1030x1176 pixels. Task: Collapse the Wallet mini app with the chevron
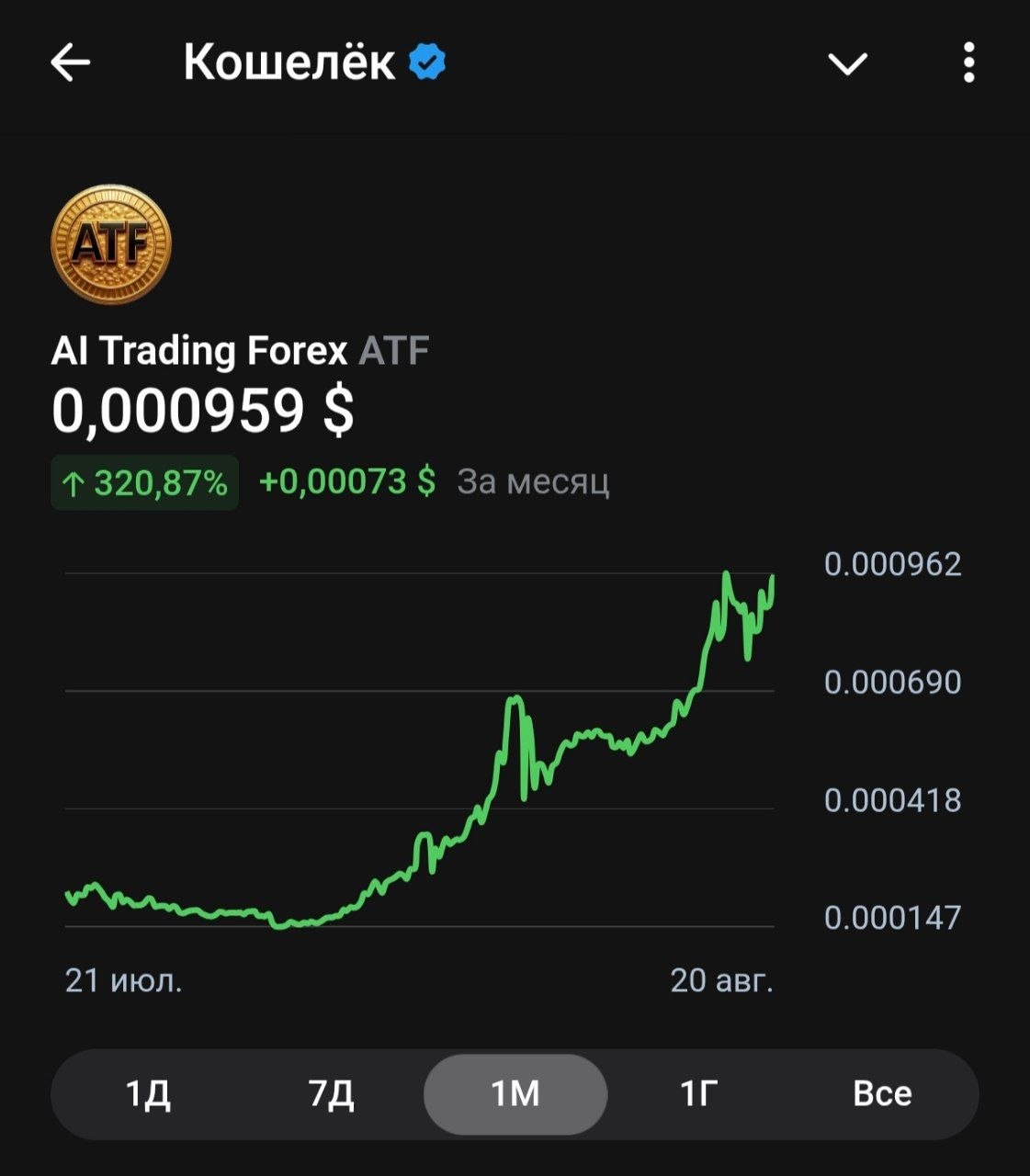tap(847, 63)
